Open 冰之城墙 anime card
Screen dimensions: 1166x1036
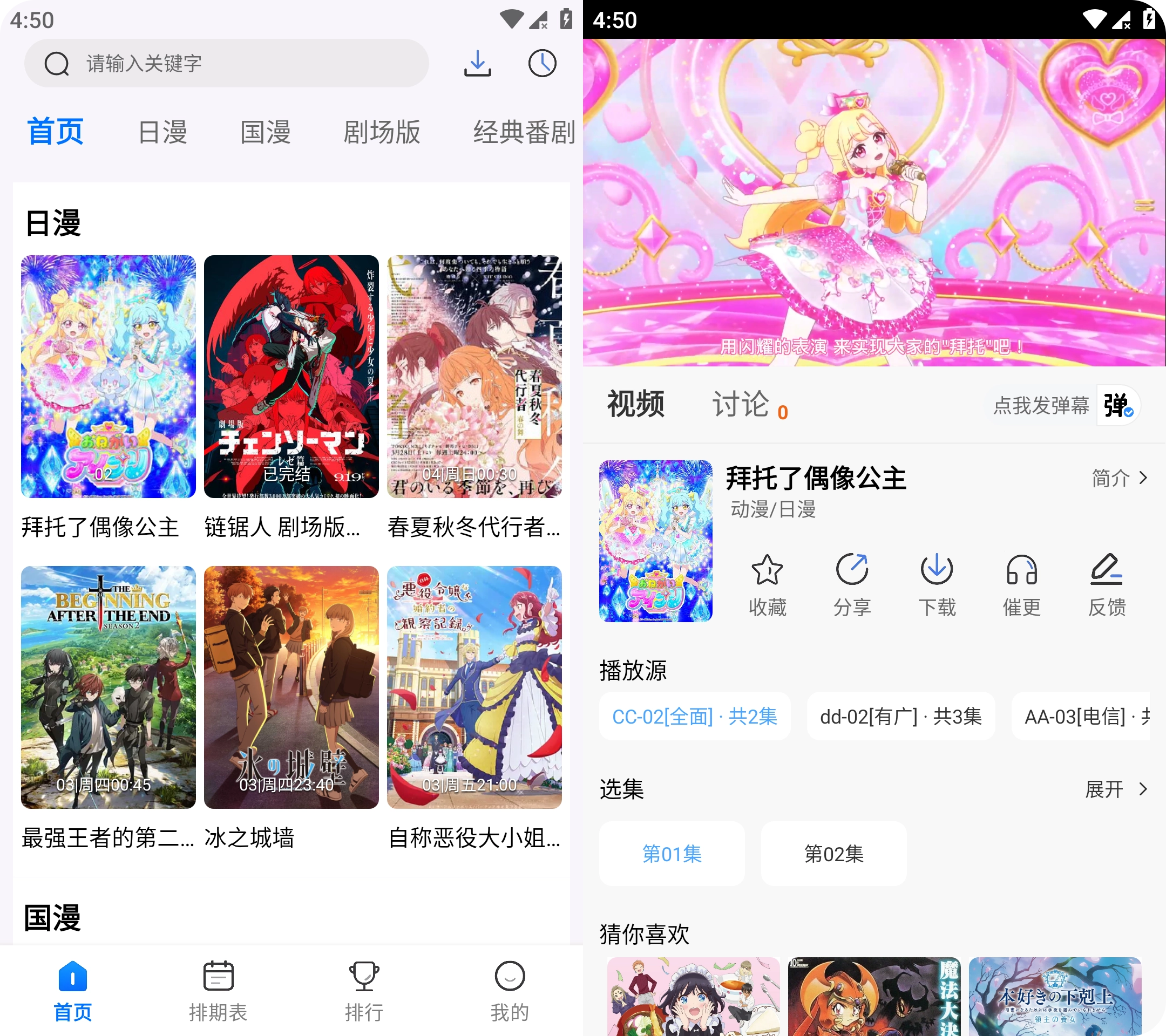[x=291, y=687]
